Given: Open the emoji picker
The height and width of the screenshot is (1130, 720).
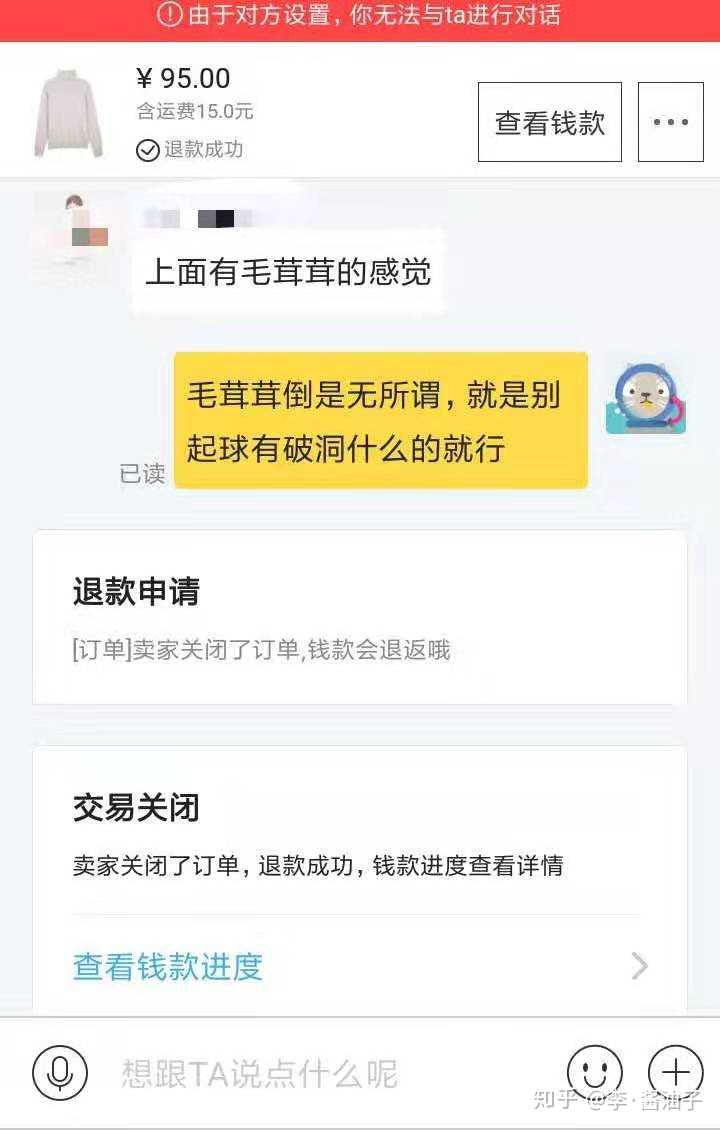Looking at the screenshot, I should [594, 1073].
